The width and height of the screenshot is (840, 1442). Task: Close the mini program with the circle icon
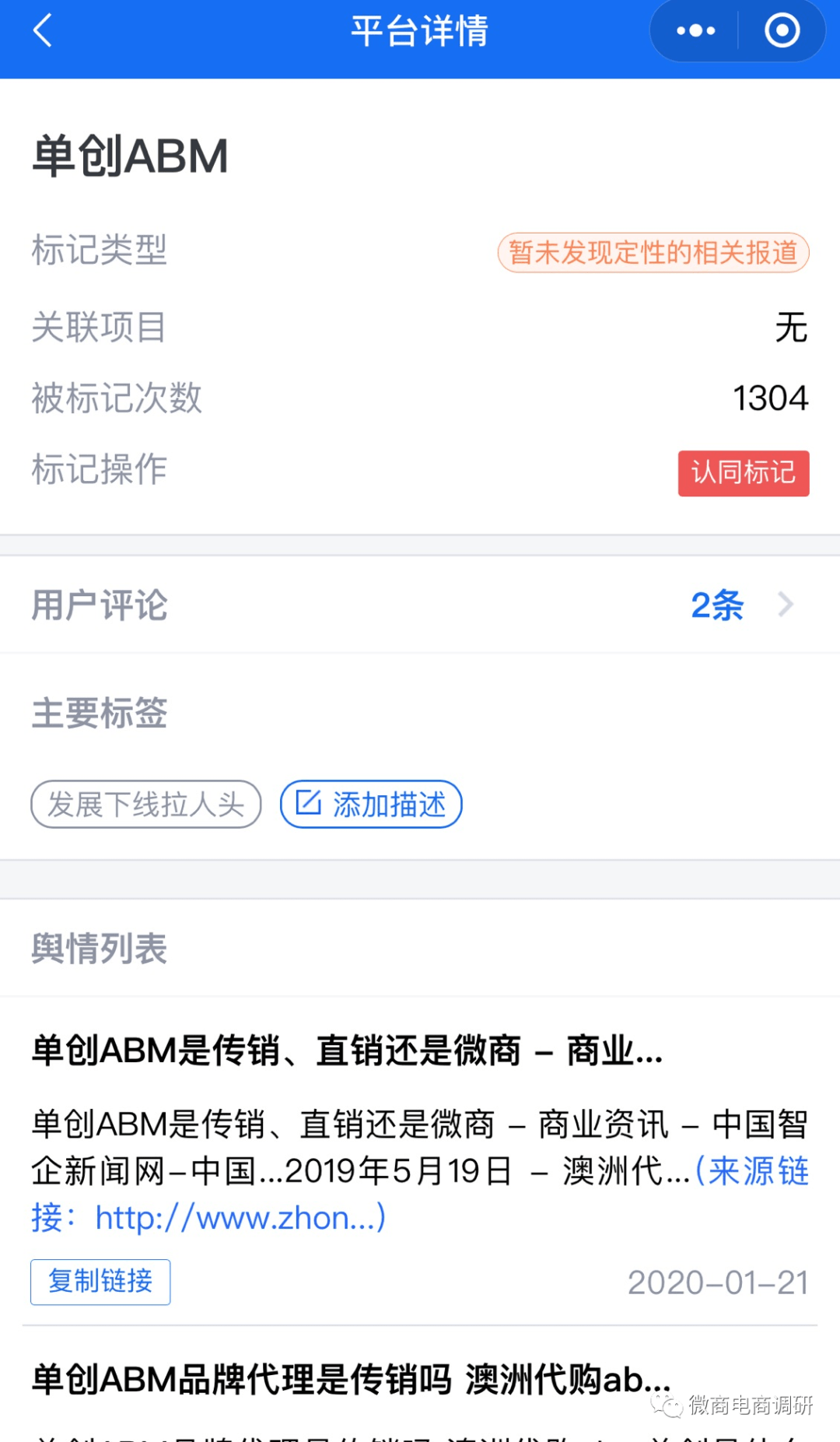point(782,31)
